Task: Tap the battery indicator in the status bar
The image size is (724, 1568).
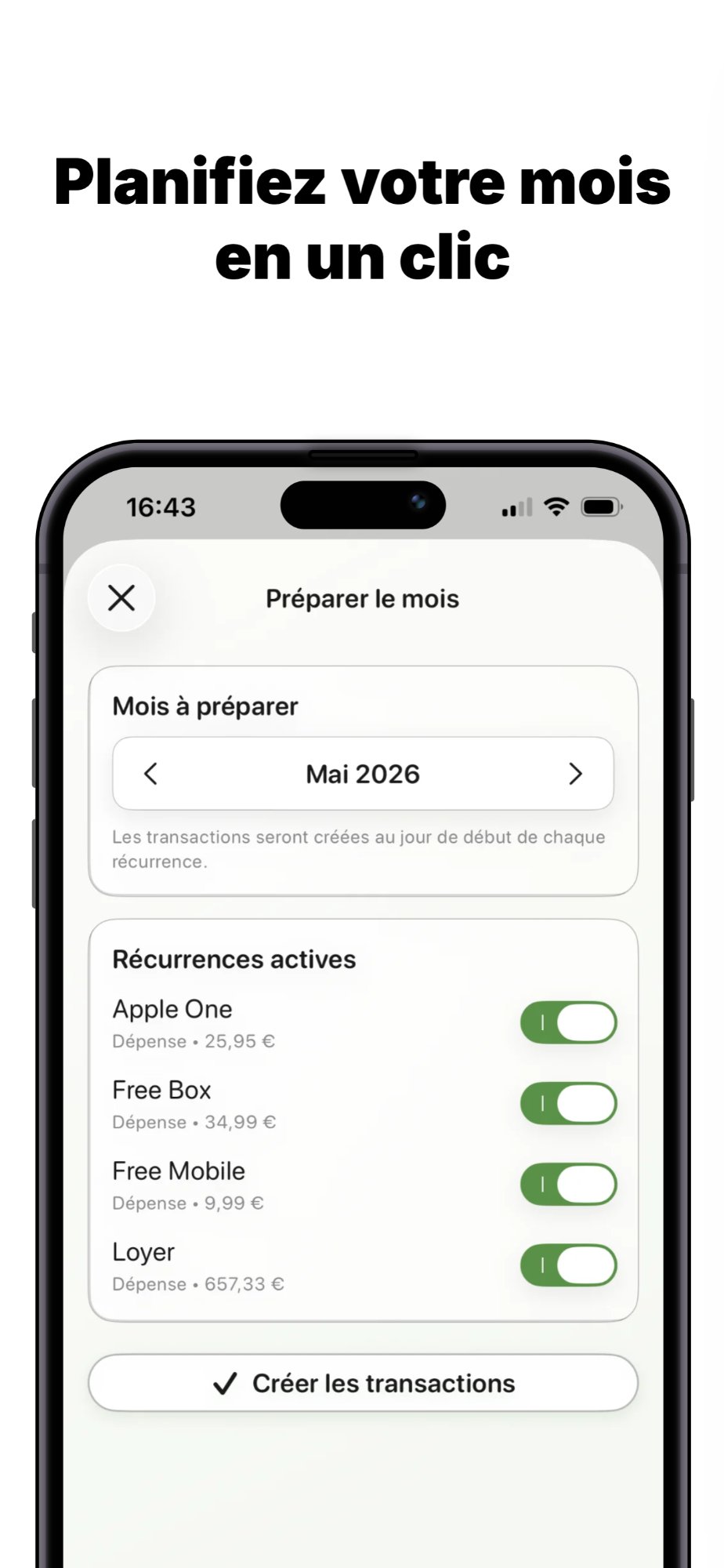Action: 602,507
